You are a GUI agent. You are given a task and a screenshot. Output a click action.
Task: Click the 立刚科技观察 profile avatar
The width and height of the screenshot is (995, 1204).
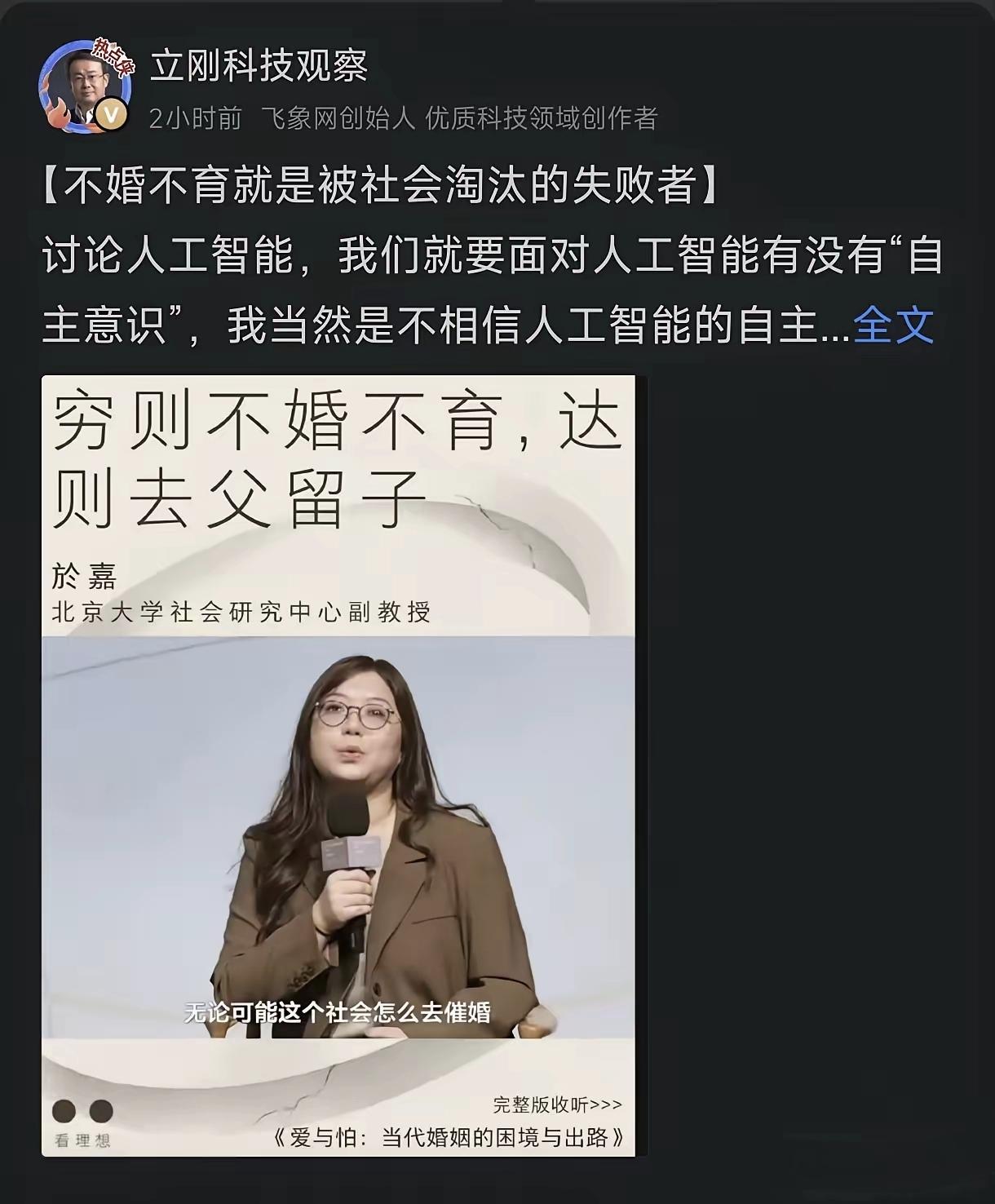point(82,82)
